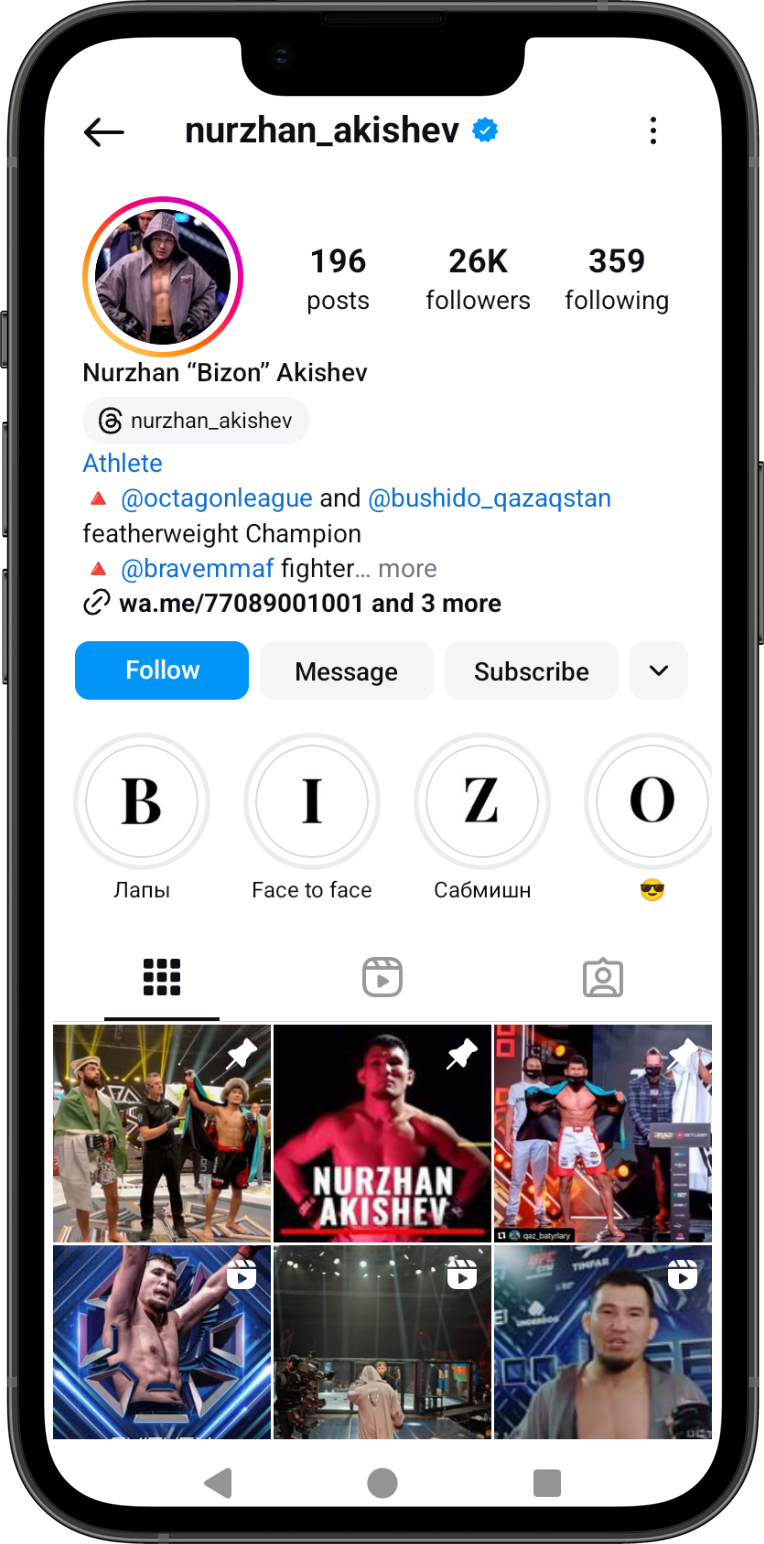Open the nurzhan_akishev Threads badge
The image size is (764, 1544).
pos(196,421)
